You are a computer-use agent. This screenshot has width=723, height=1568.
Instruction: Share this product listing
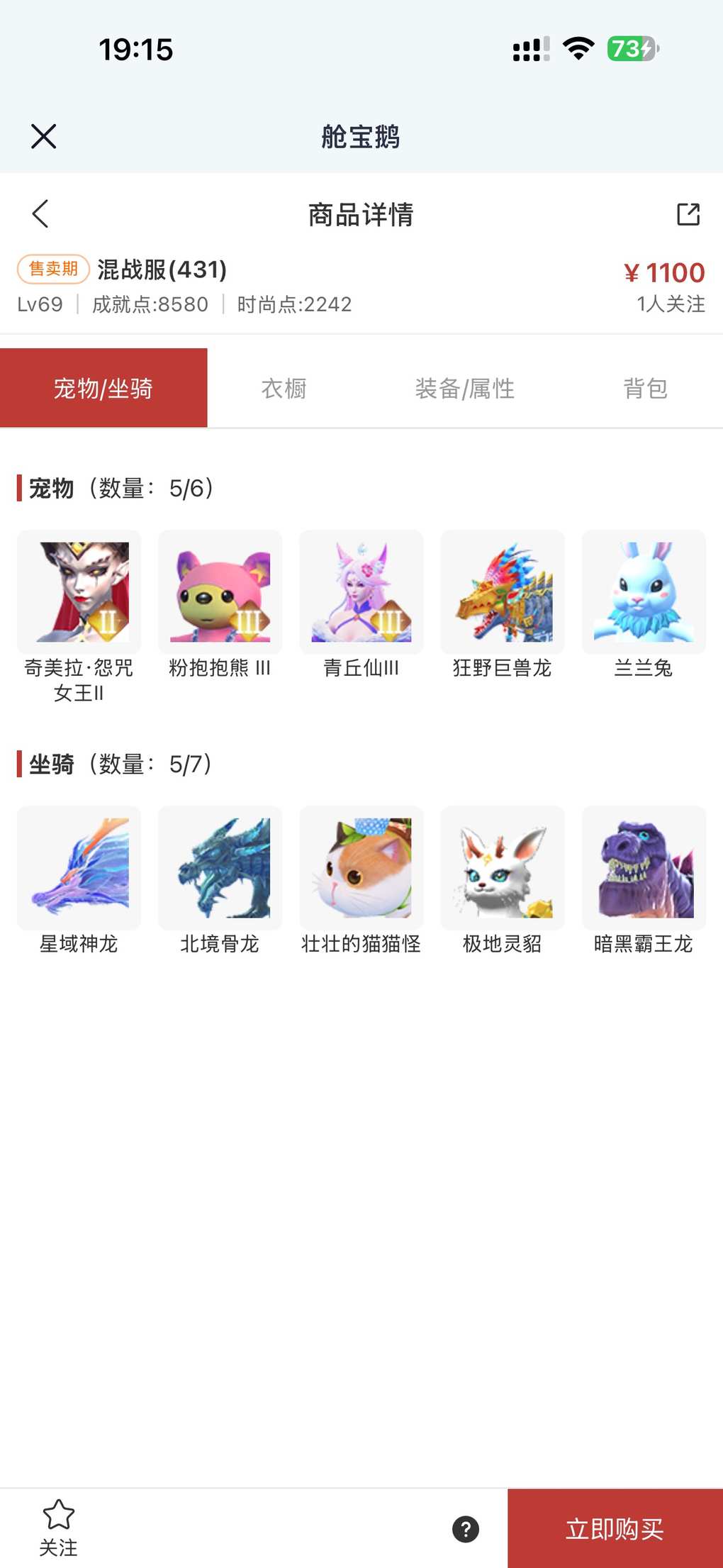click(x=688, y=214)
